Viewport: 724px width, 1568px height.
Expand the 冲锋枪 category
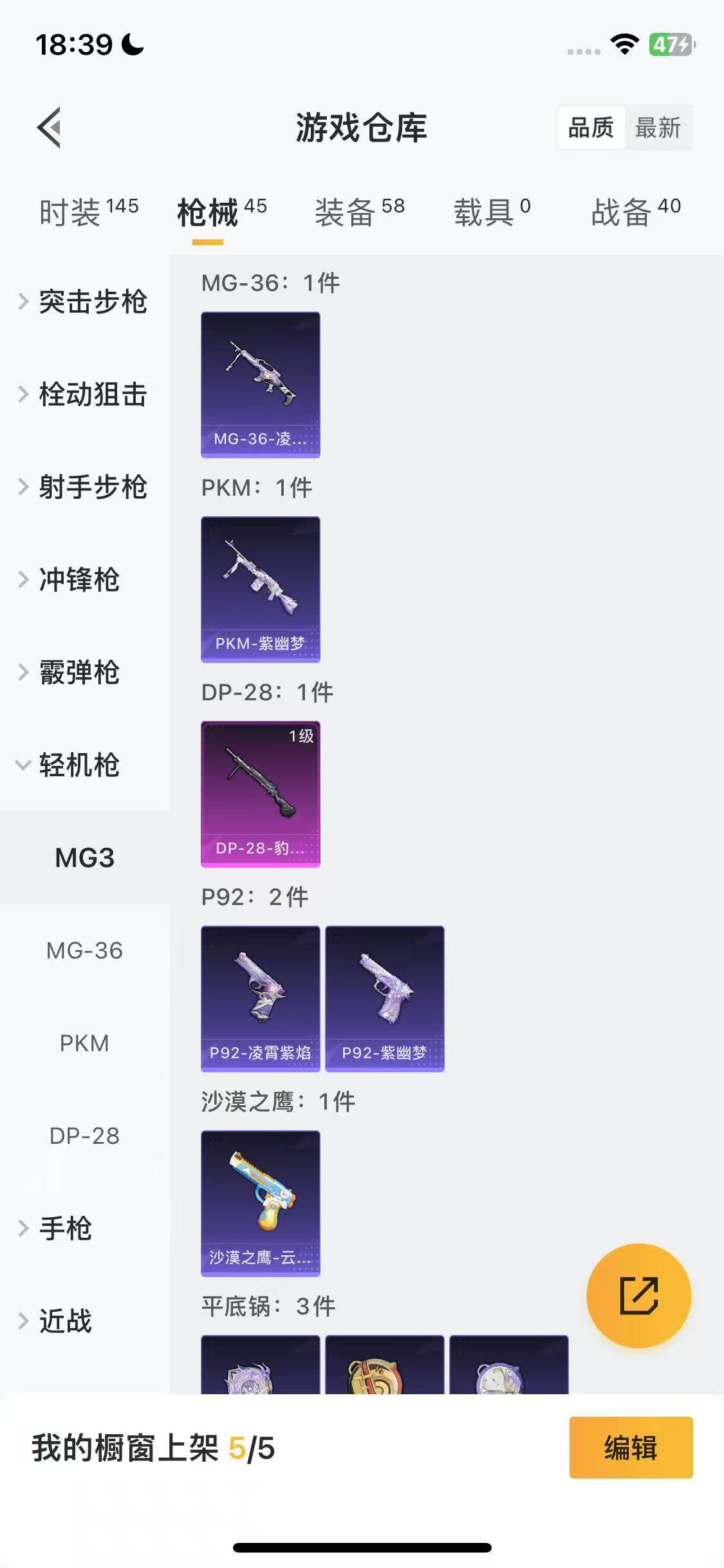71,580
